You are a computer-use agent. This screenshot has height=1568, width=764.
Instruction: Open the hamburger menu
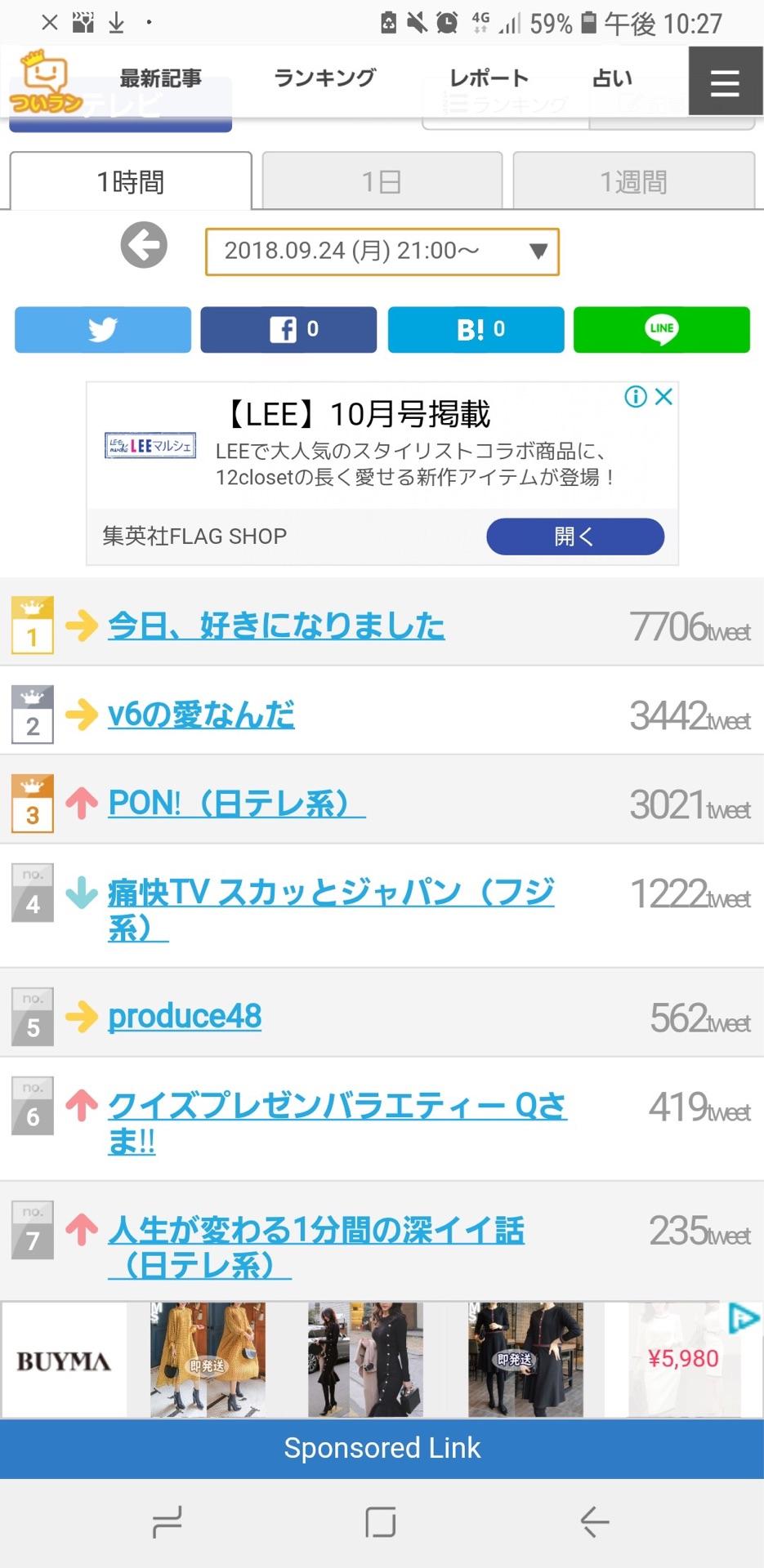pyautogui.click(x=725, y=82)
